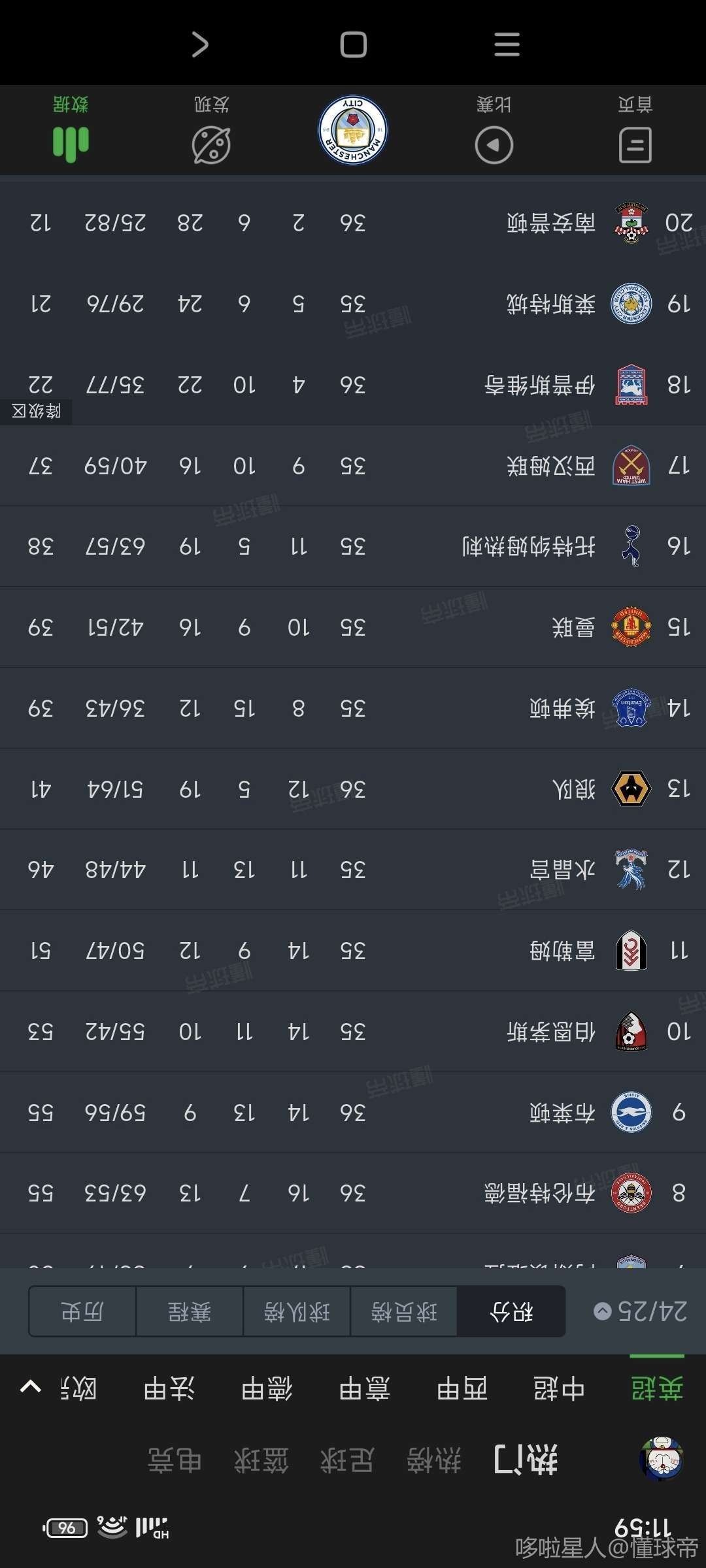View the 历史 history segment
This screenshot has height=1568, width=706.
pos(82,1311)
